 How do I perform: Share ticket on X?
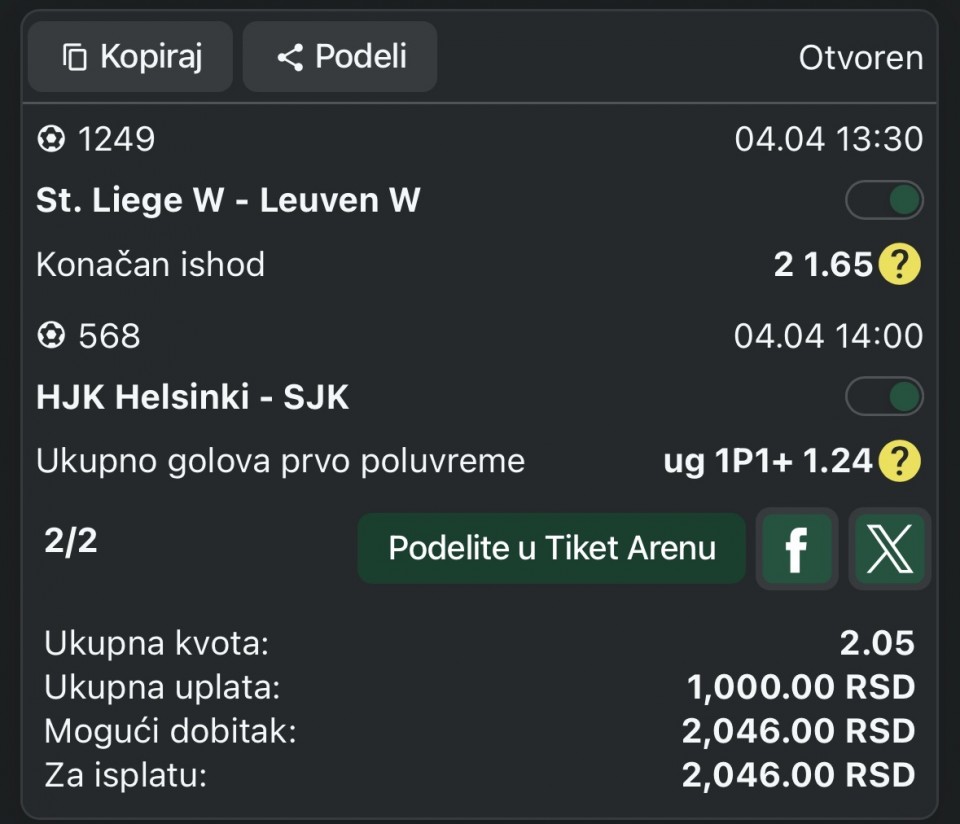pyautogui.click(x=889, y=549)
